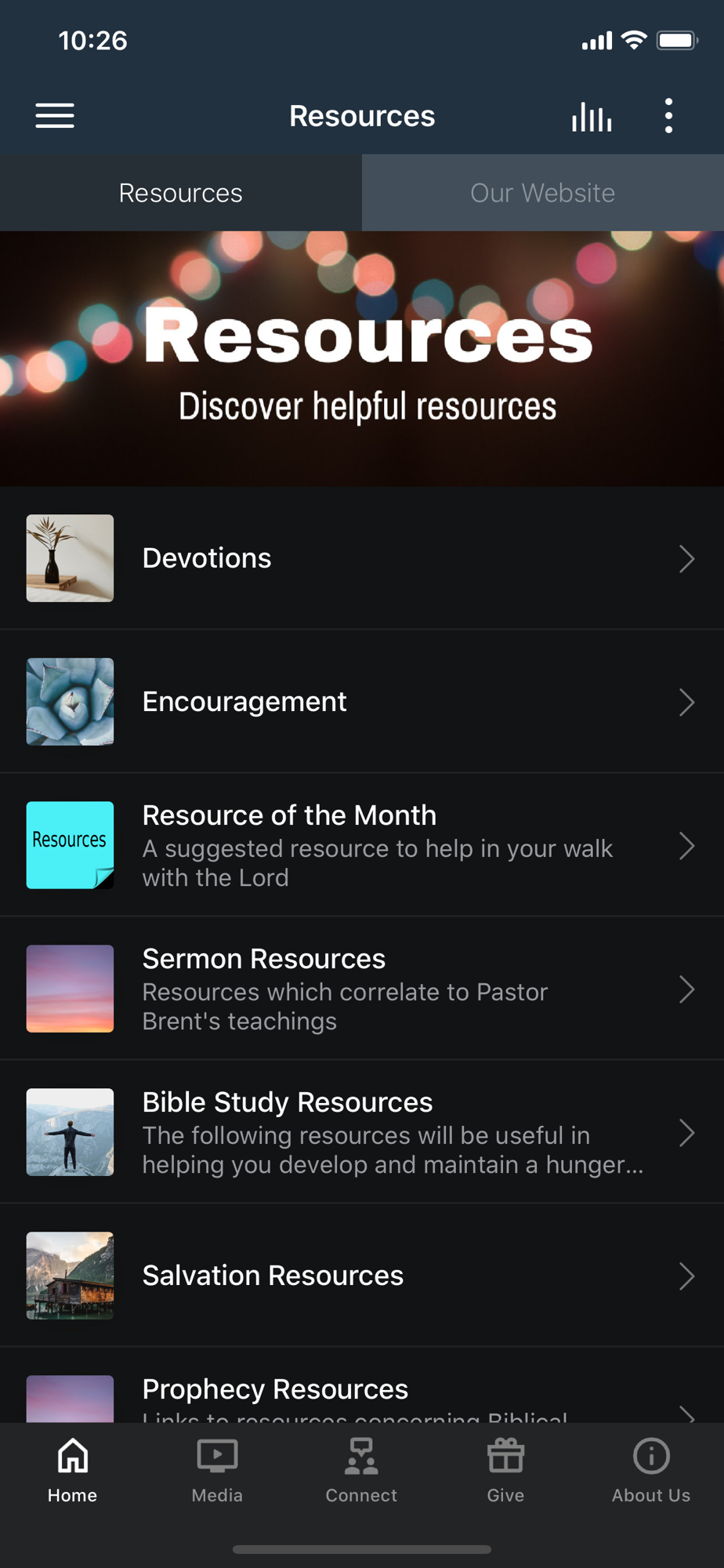Open the Devotions row
The height and width of the screenshot is (1568, 724).
(x=362, y=558)
